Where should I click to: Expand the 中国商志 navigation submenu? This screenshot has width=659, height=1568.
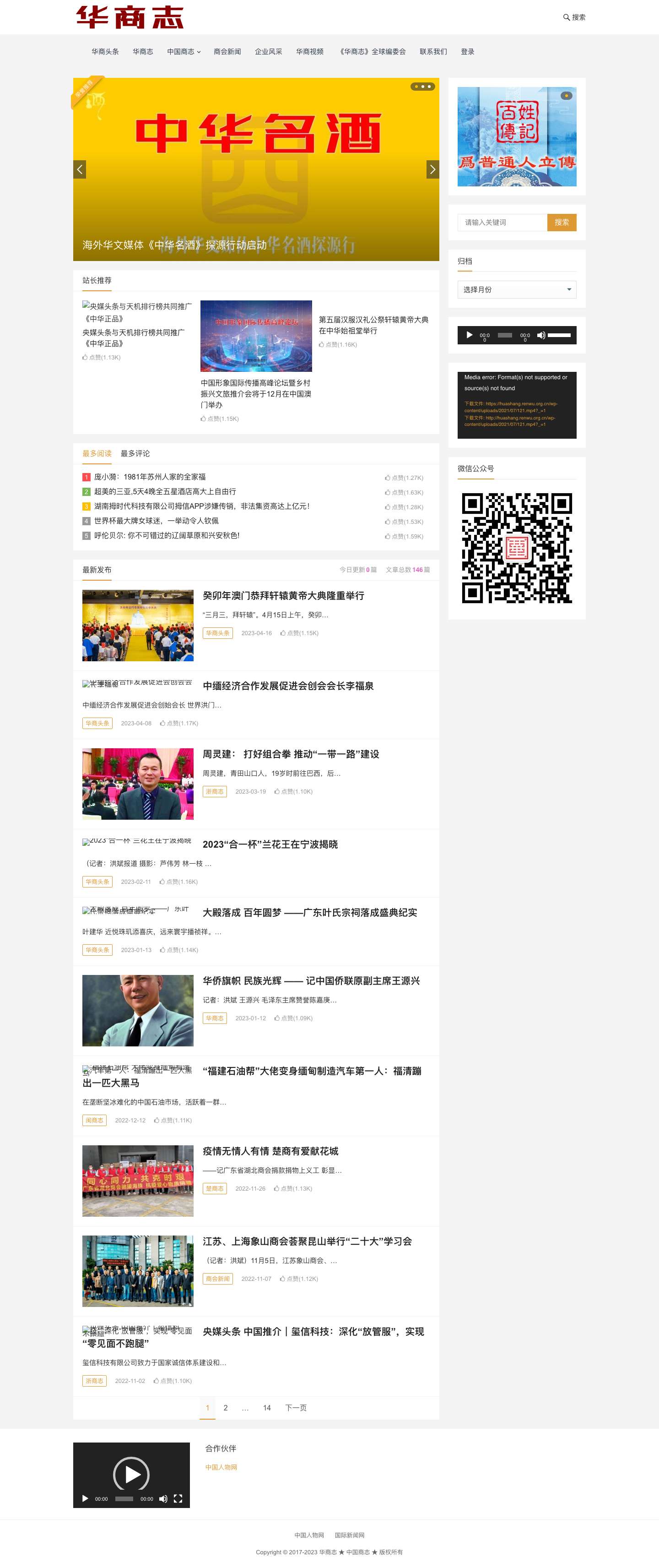[x=182, y=52]
